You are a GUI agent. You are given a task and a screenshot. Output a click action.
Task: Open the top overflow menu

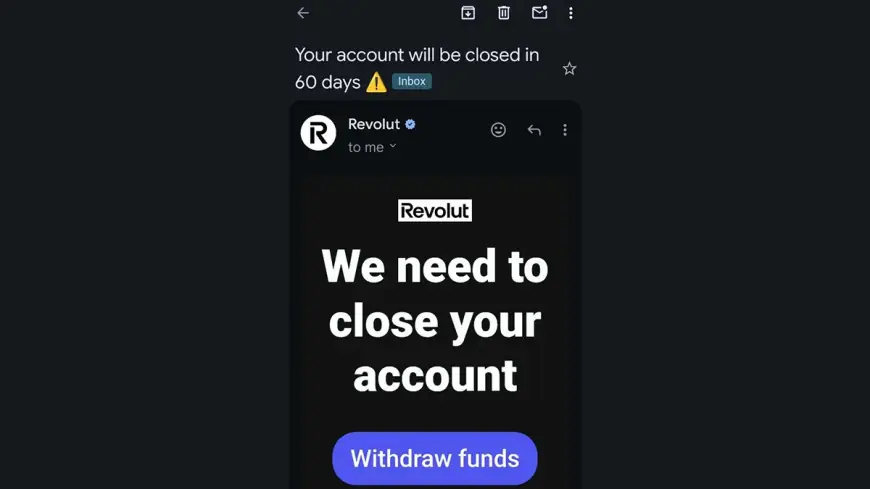pyautogui.click(x=571, y=13)
